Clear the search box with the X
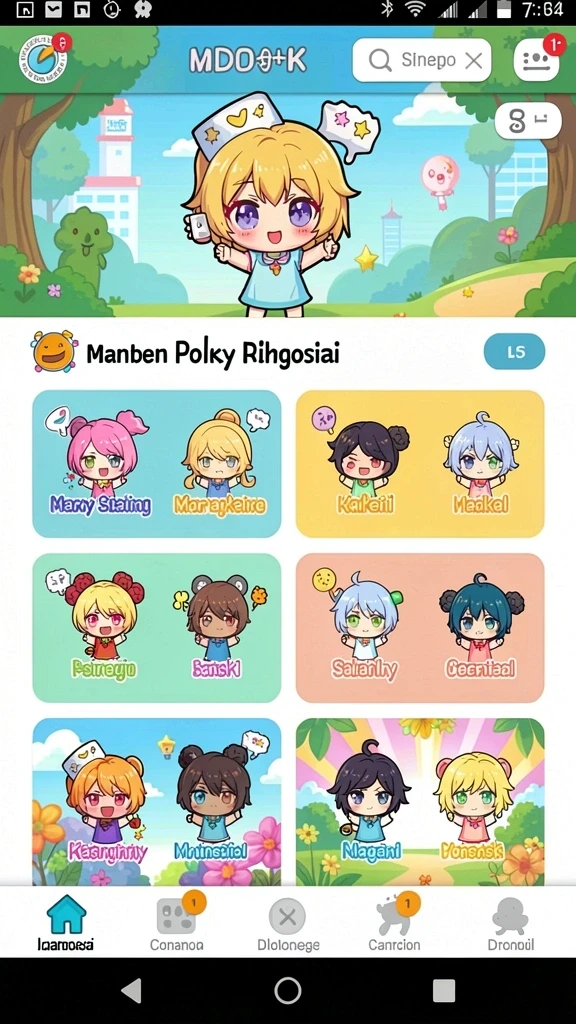 tap(473, 61)
